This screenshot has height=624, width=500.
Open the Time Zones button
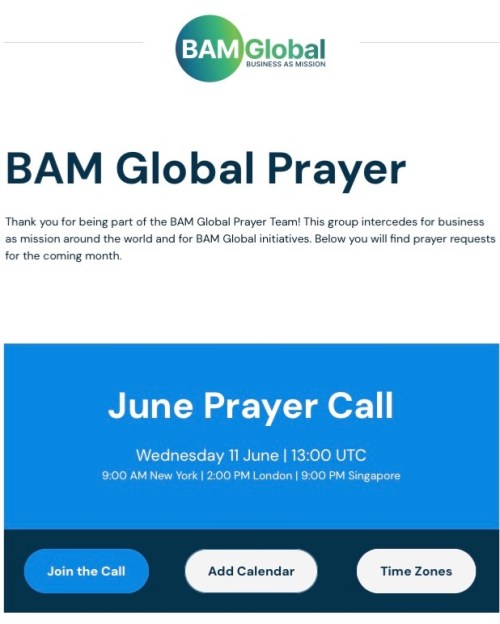click(416, 571)
